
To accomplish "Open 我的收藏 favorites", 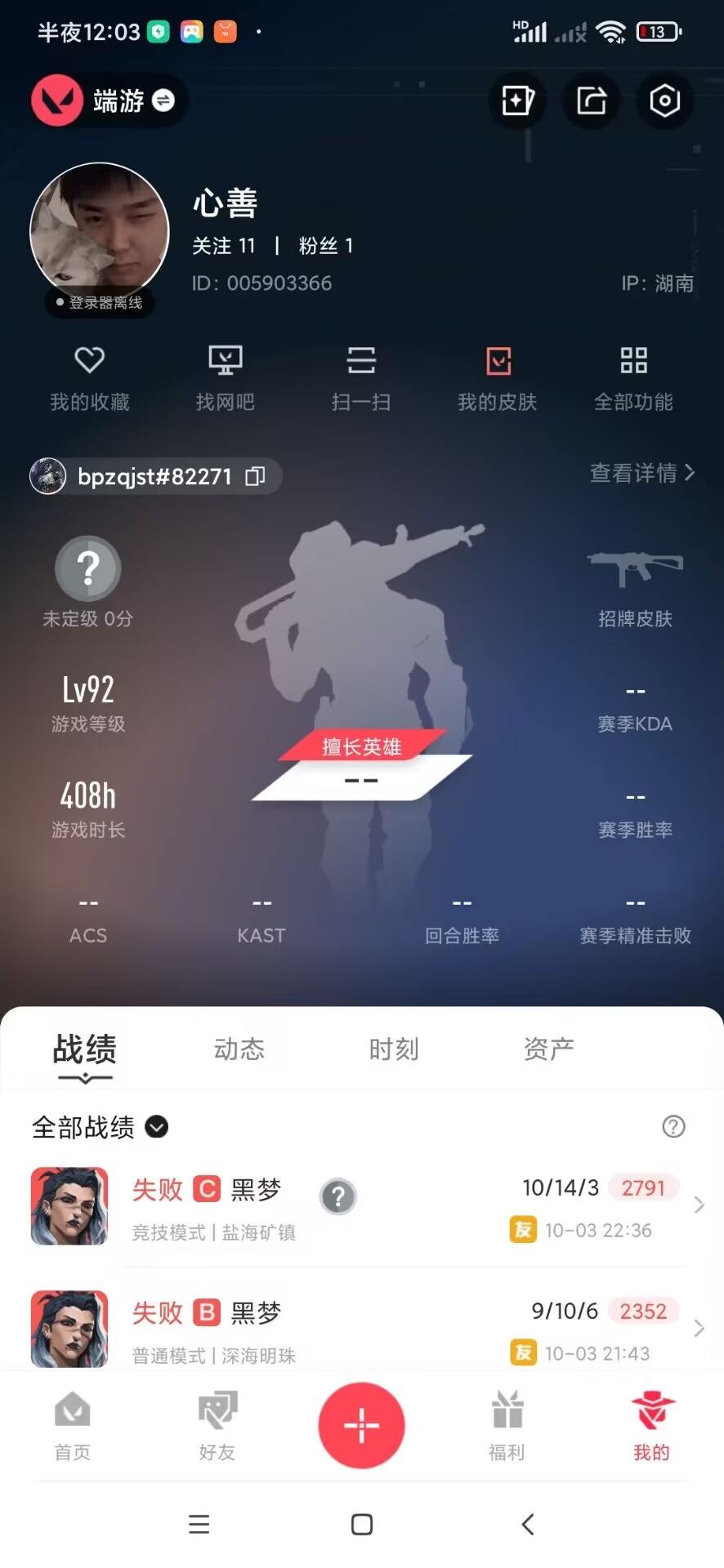I will coord(89,377).
